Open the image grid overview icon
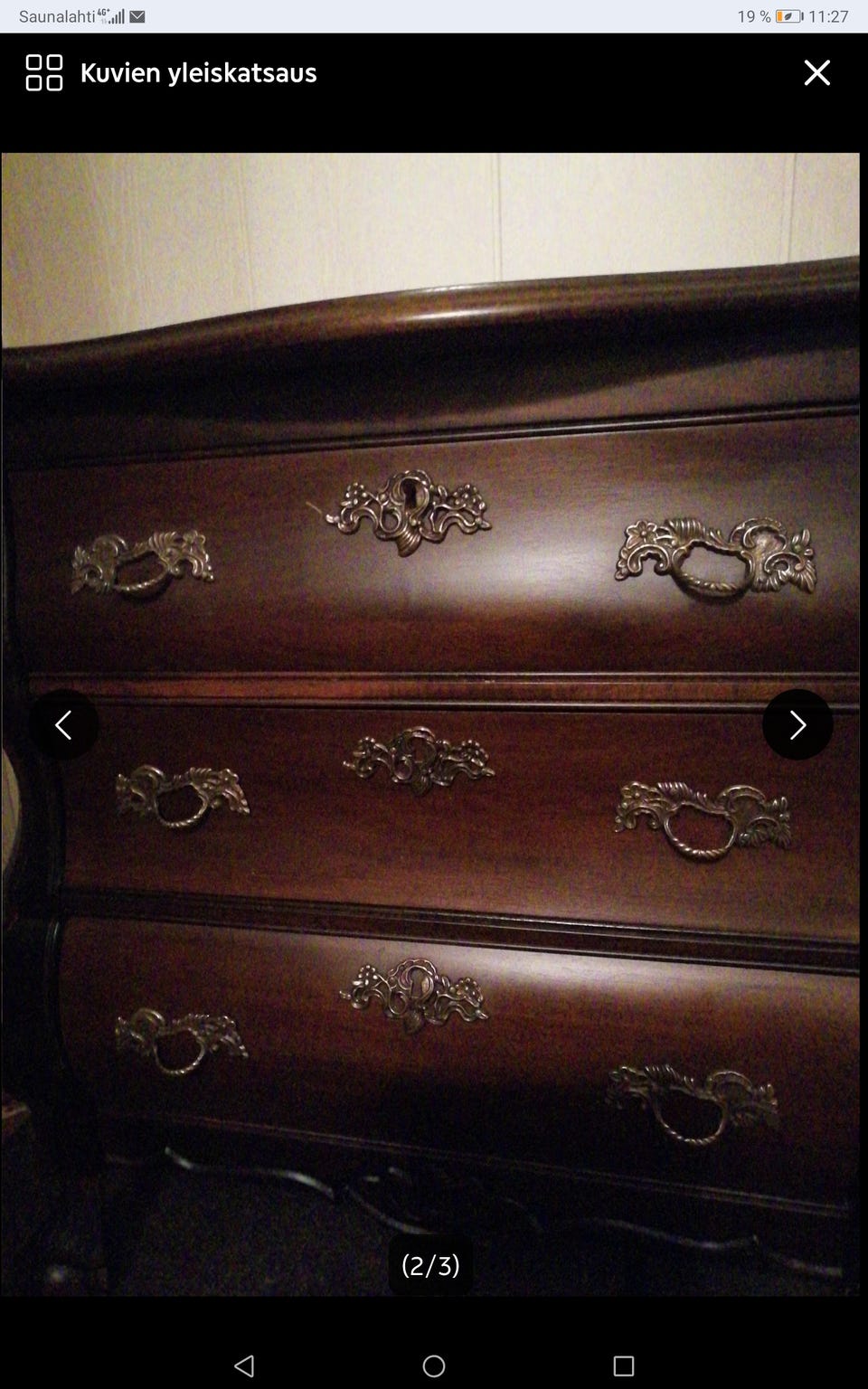This screenshot has width=868, height=1389. pos(43,72)
